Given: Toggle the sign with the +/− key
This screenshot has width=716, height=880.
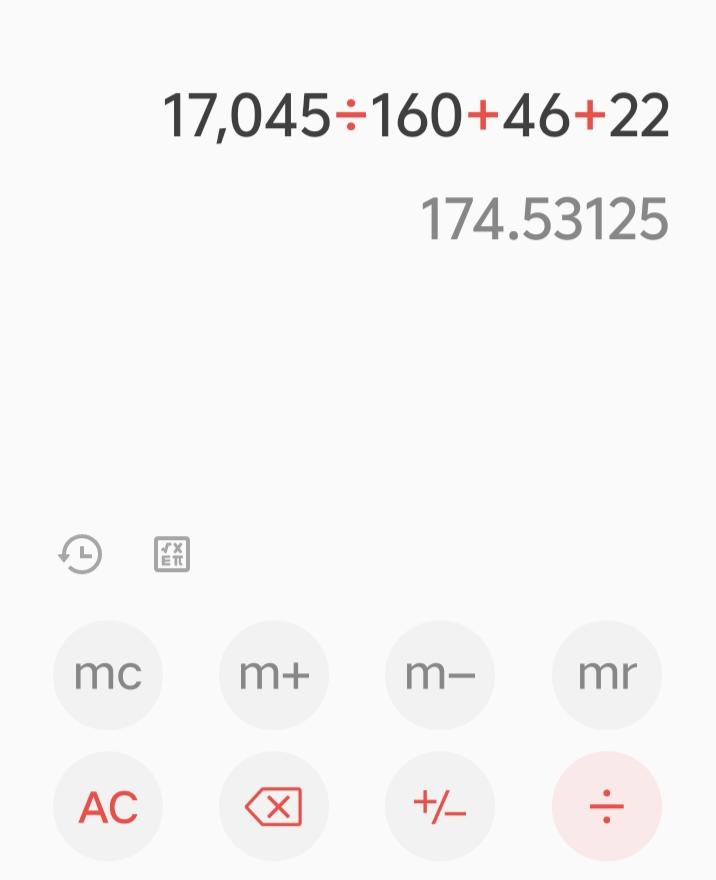Looking at the screenshot, I should [440, 806].
